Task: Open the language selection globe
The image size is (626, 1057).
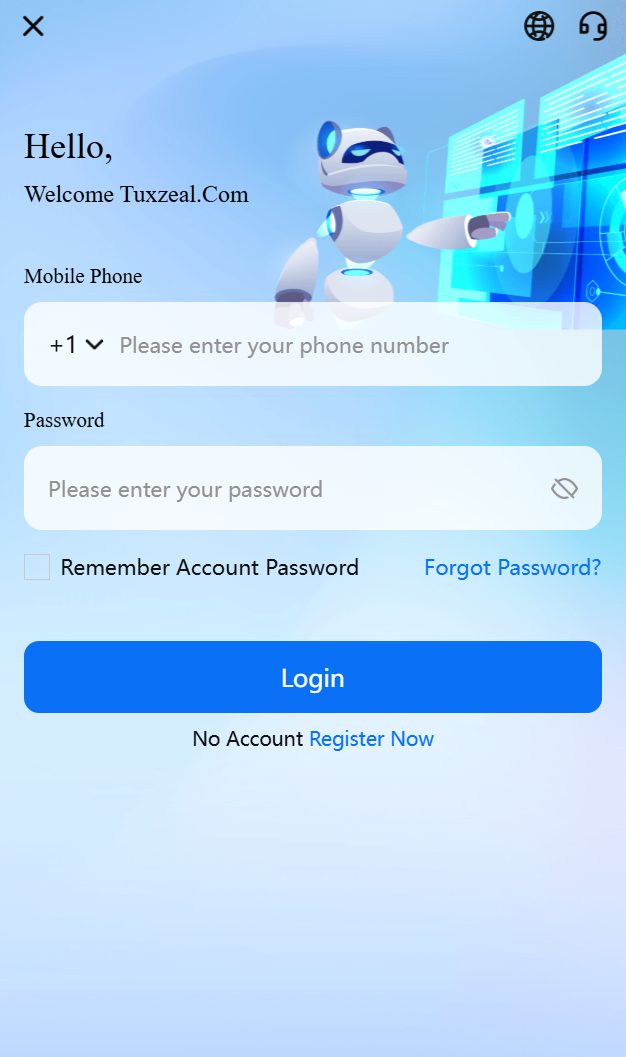Action: tap(539, 26)
